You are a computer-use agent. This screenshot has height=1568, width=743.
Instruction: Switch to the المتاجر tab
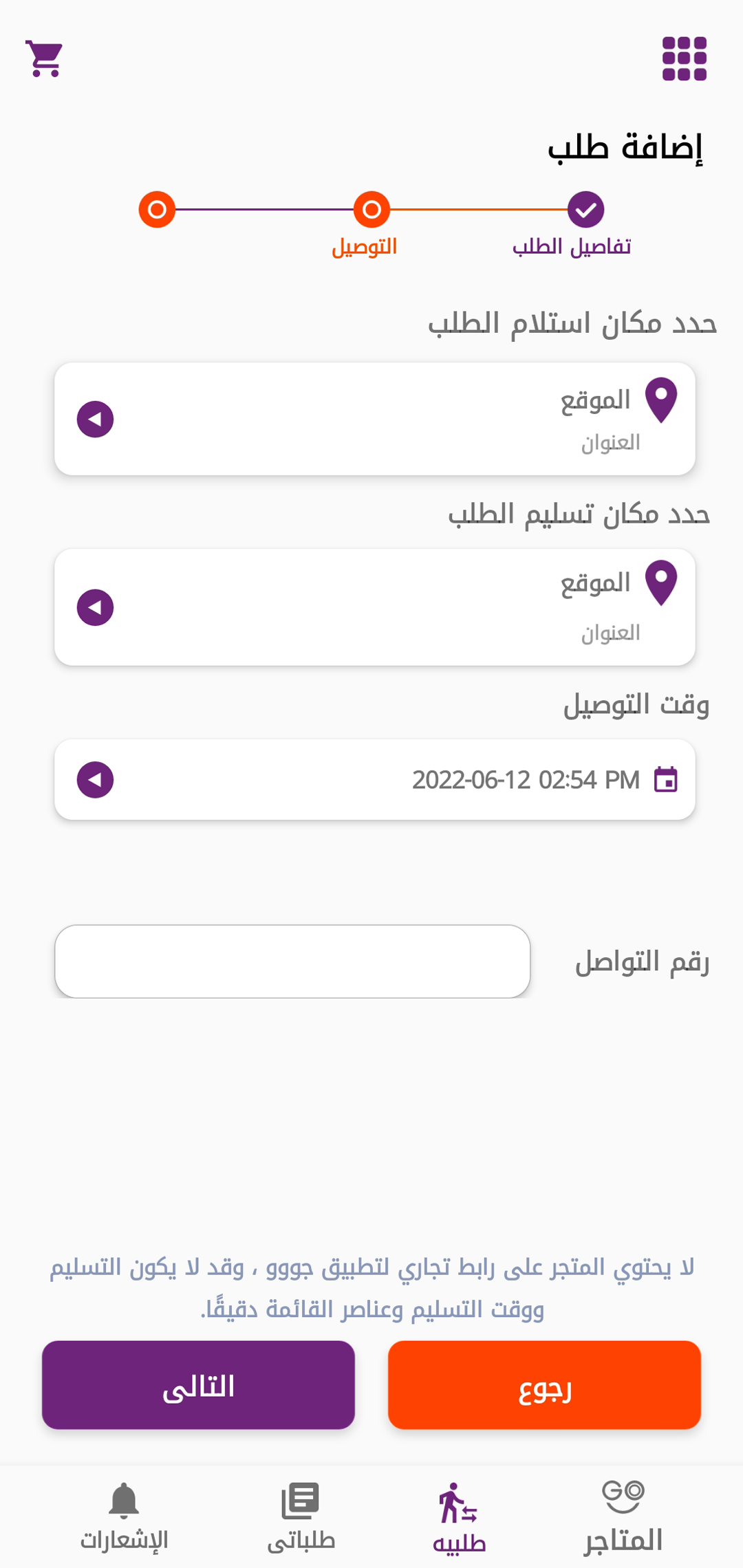pyautogui.click(x=623, y=1518)
